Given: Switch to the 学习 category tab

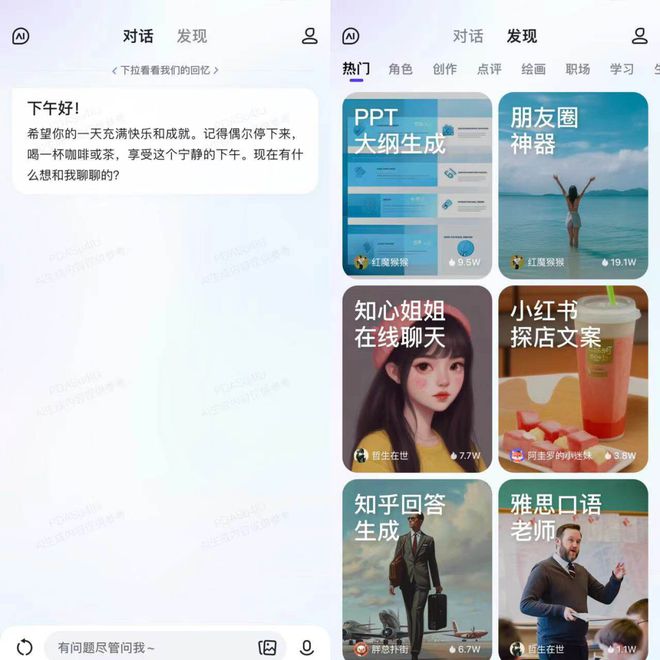Looking at the screenshot, I should click(621, 69).
